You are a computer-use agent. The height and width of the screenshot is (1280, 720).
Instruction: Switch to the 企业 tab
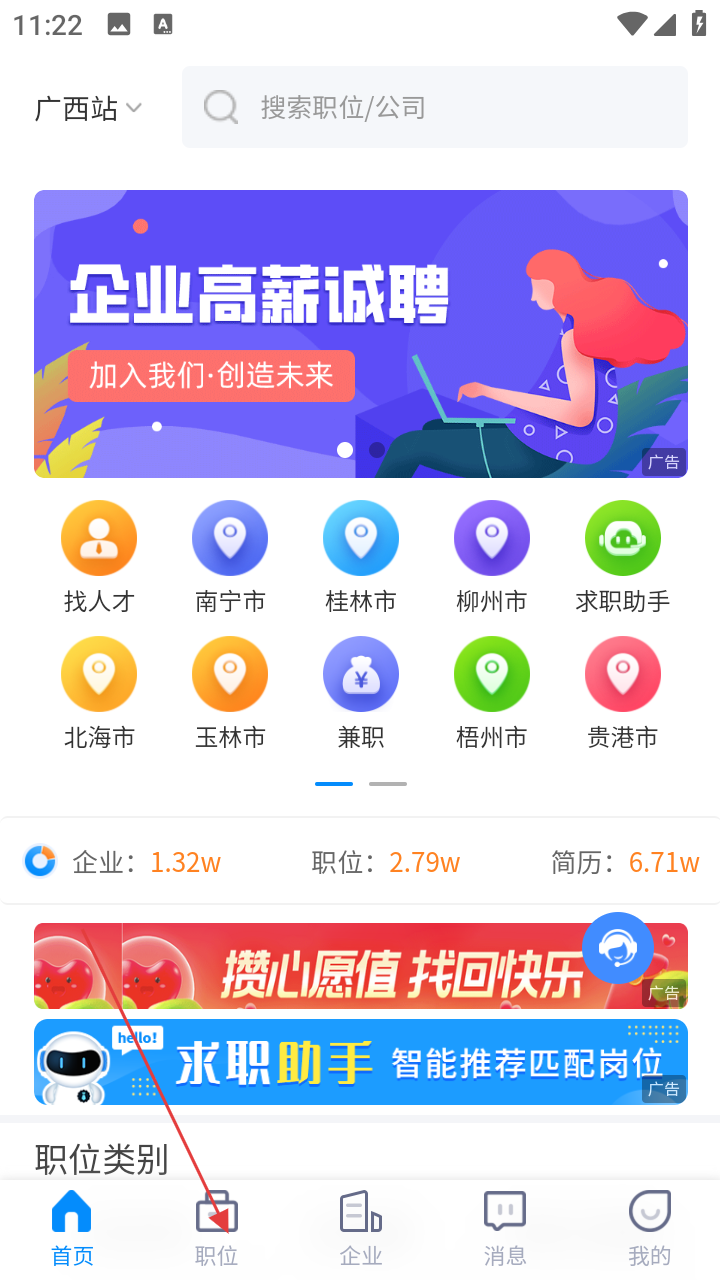361,1229
